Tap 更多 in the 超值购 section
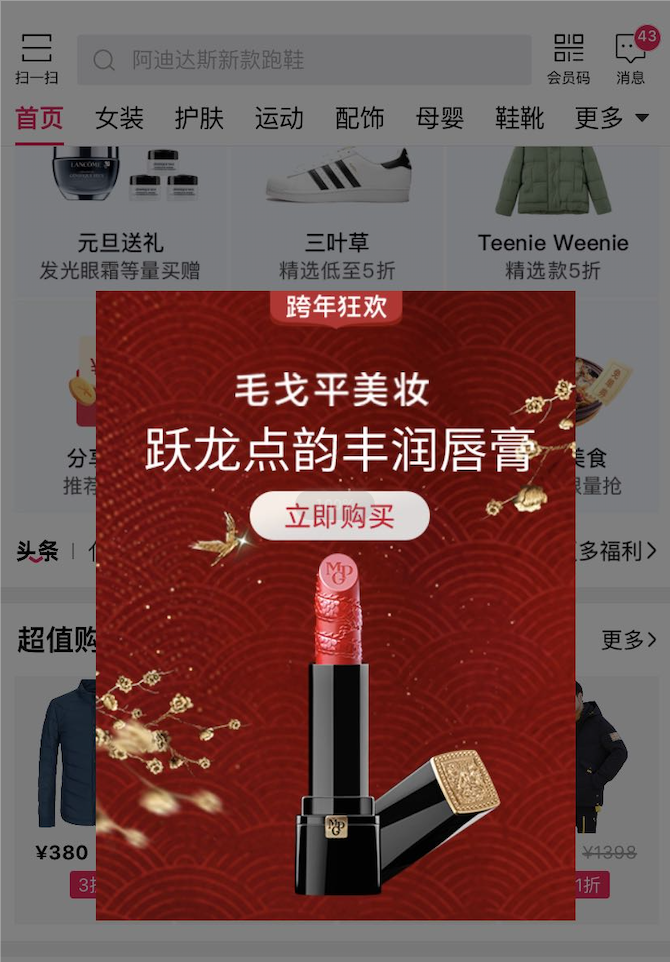The height and width of the screenshot is (962, 670). 629,639
